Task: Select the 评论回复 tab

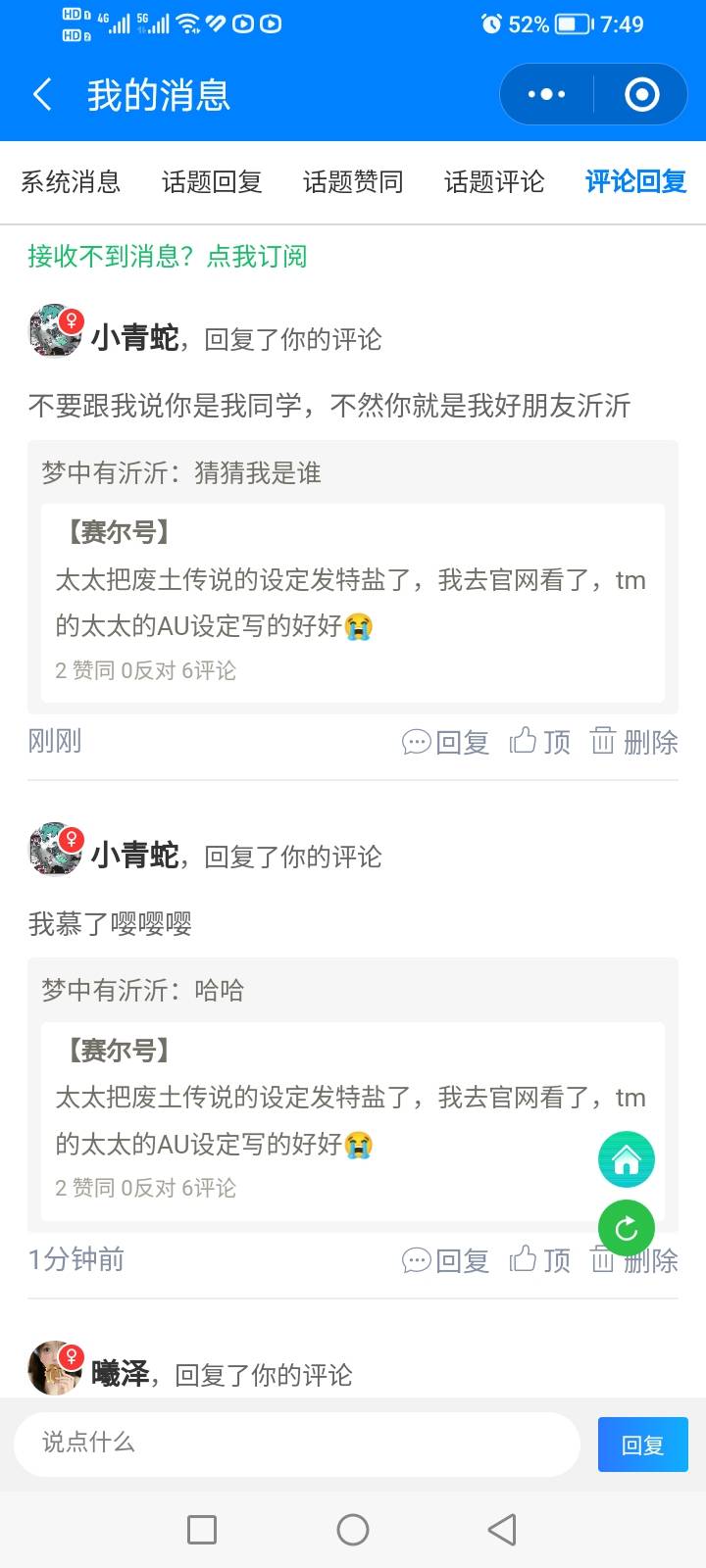Action: (635, 182)
